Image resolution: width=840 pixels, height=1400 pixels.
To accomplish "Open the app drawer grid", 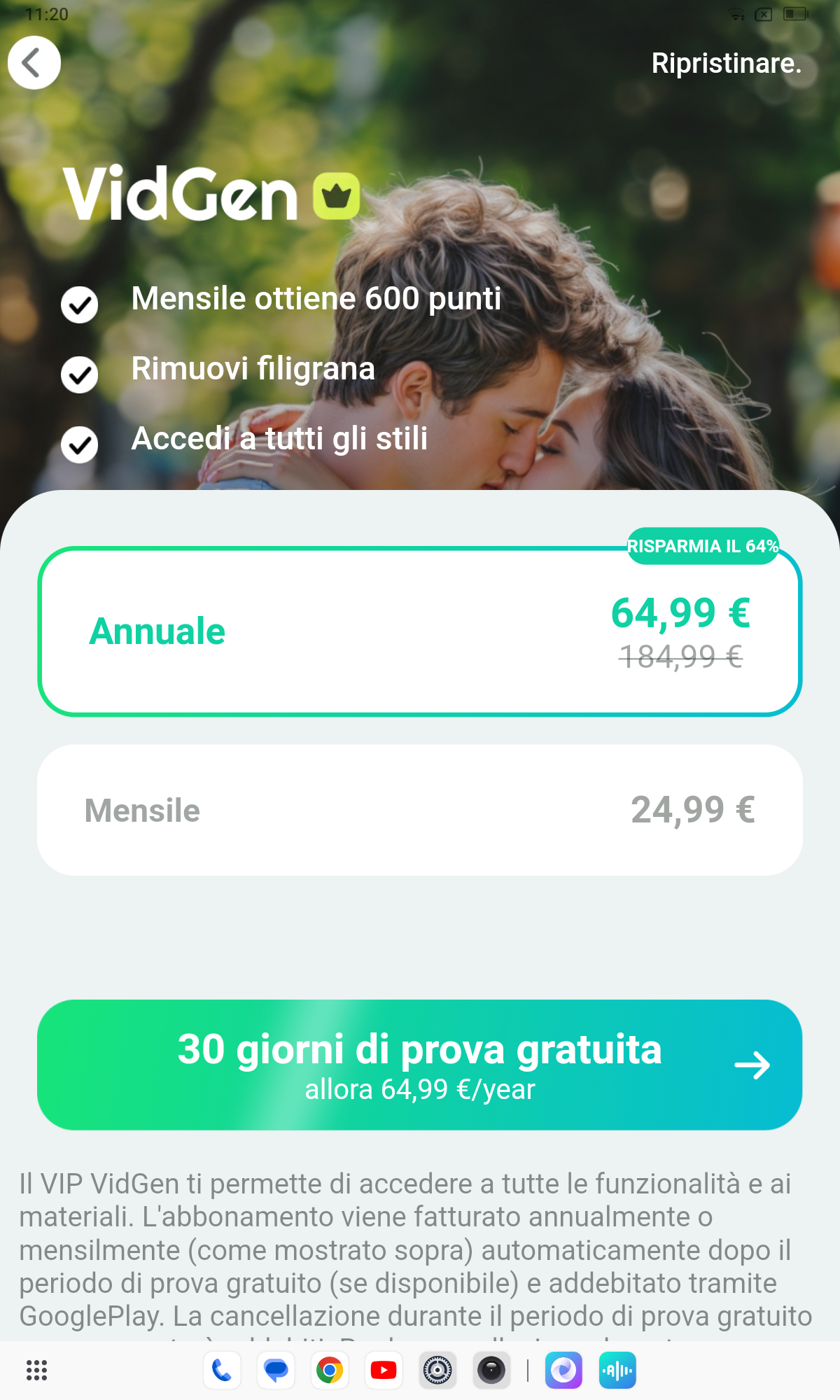I will pyautogui.click(x=36, y=1370).
